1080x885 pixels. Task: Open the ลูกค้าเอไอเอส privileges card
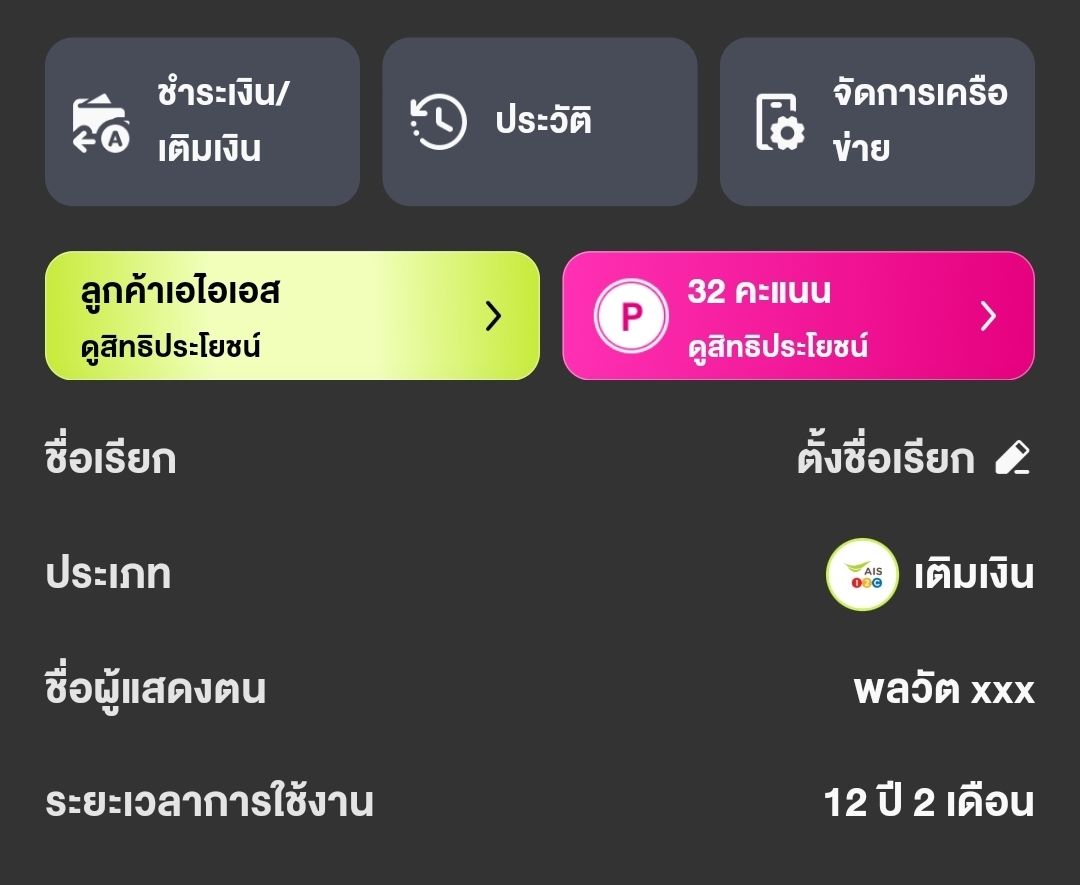(292, 315)
